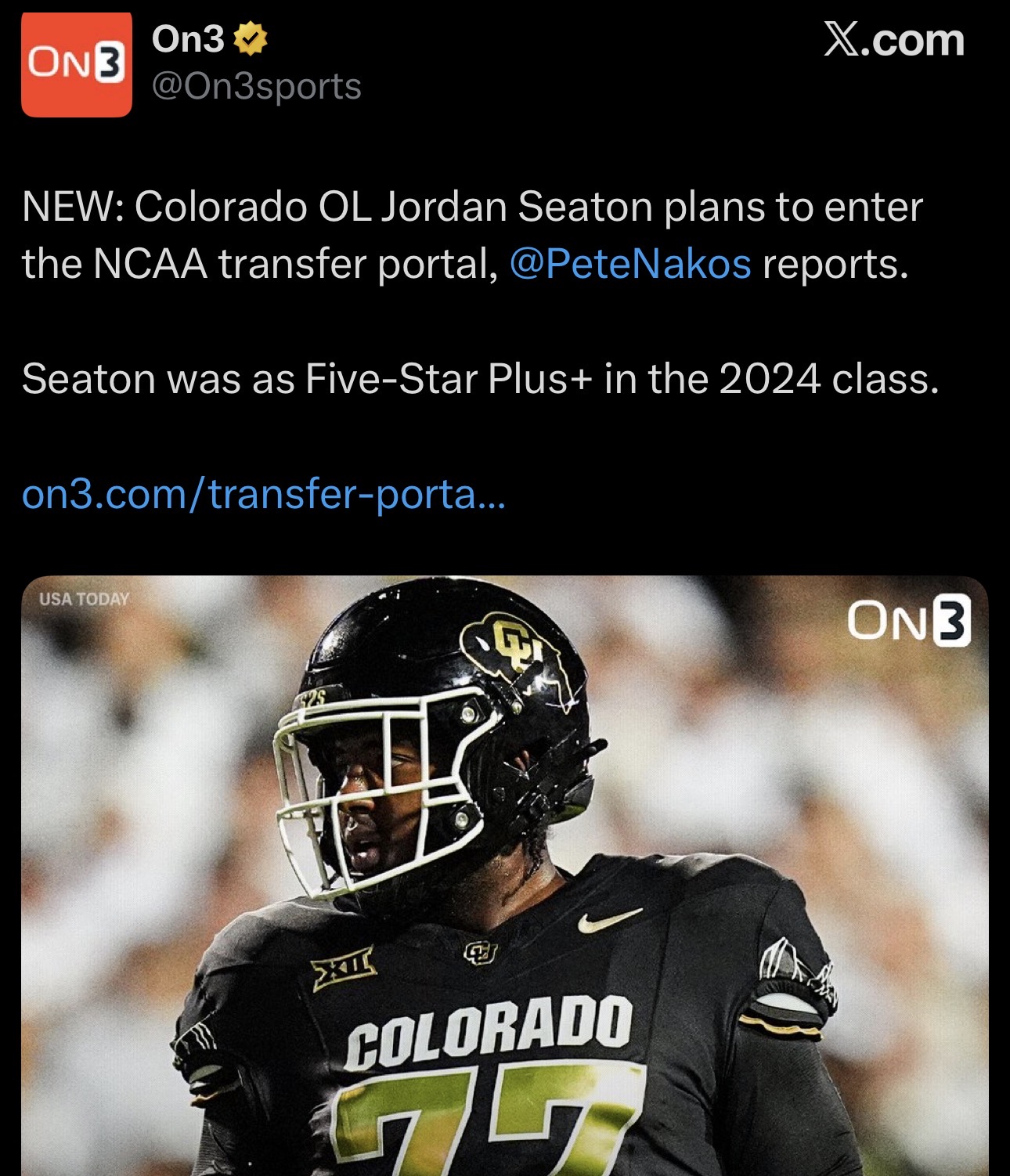Open the On3 profile avatar
Image resolution: width=1010 pixels, height=1176 pixels.
coord(77,64)
